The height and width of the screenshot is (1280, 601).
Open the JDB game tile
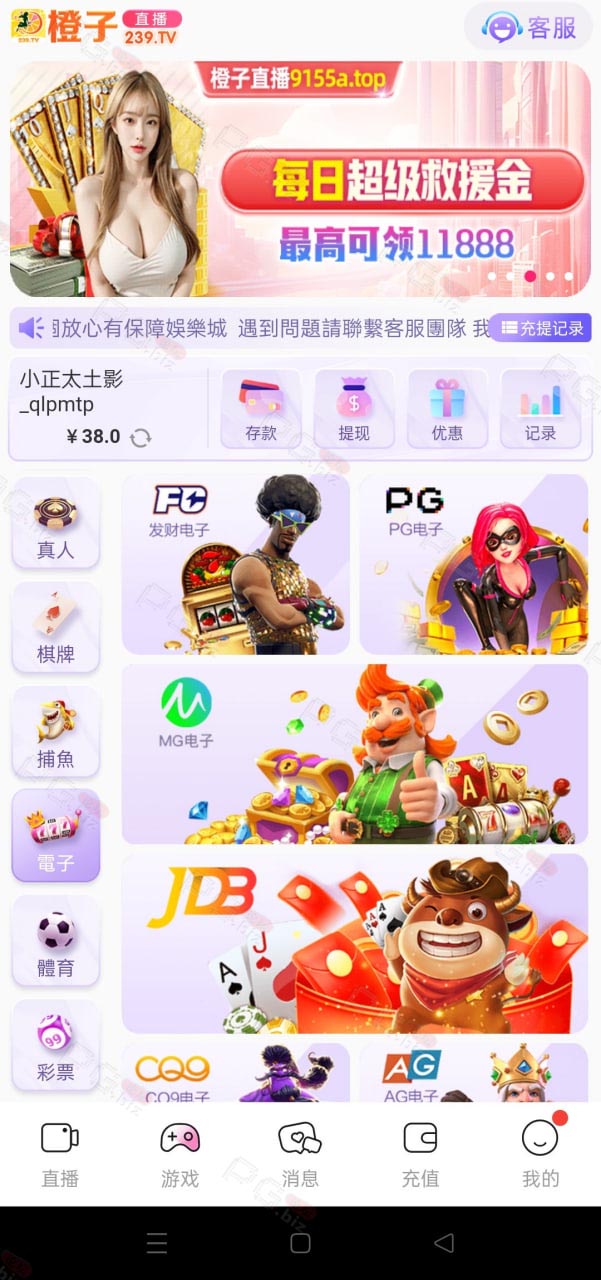[x=355, y=943]
